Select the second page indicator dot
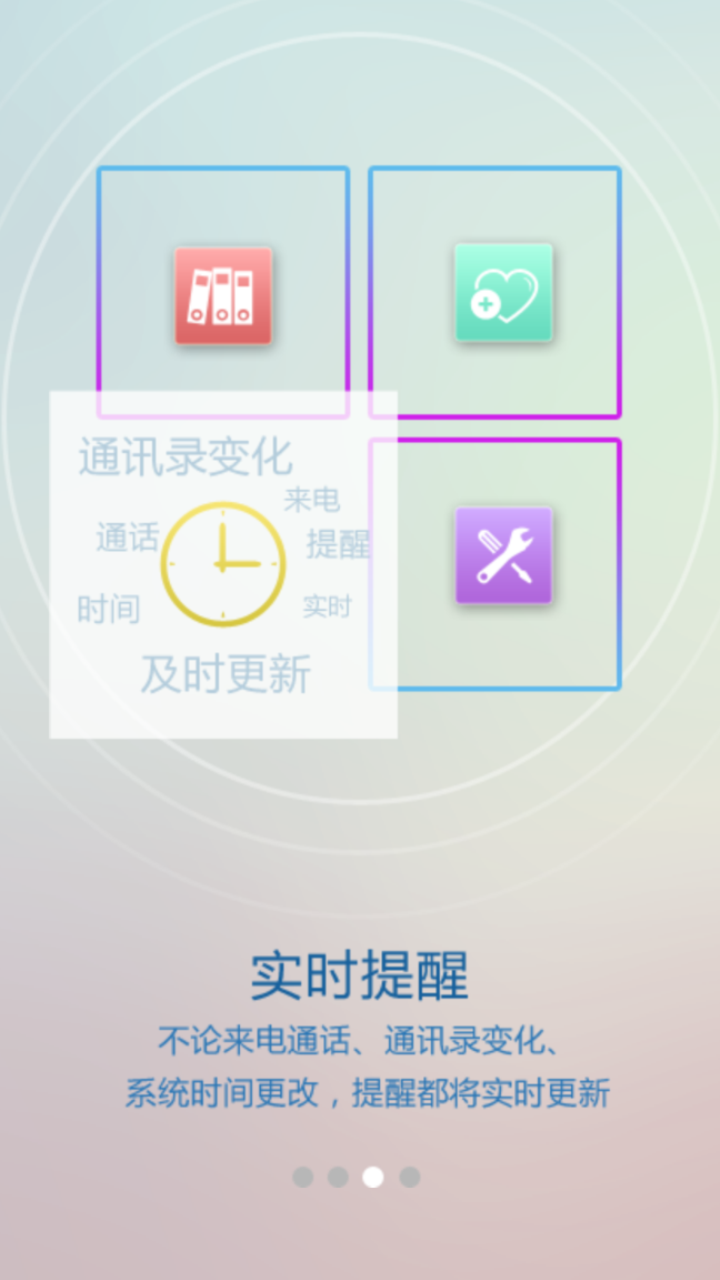The height and width of the screenshot is (1280, 720). [x=338, y=1177]
